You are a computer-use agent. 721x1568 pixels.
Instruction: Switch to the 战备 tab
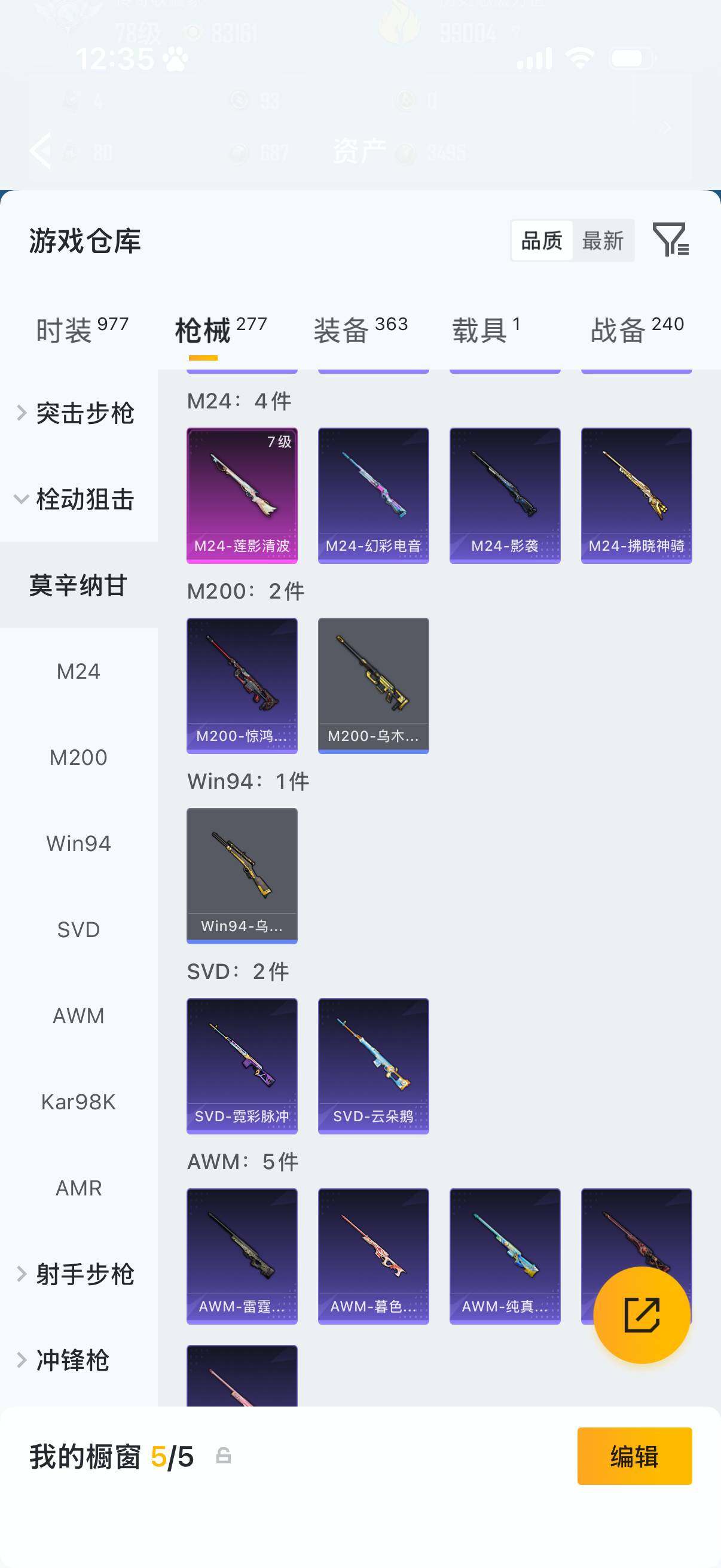coord(621,329)
